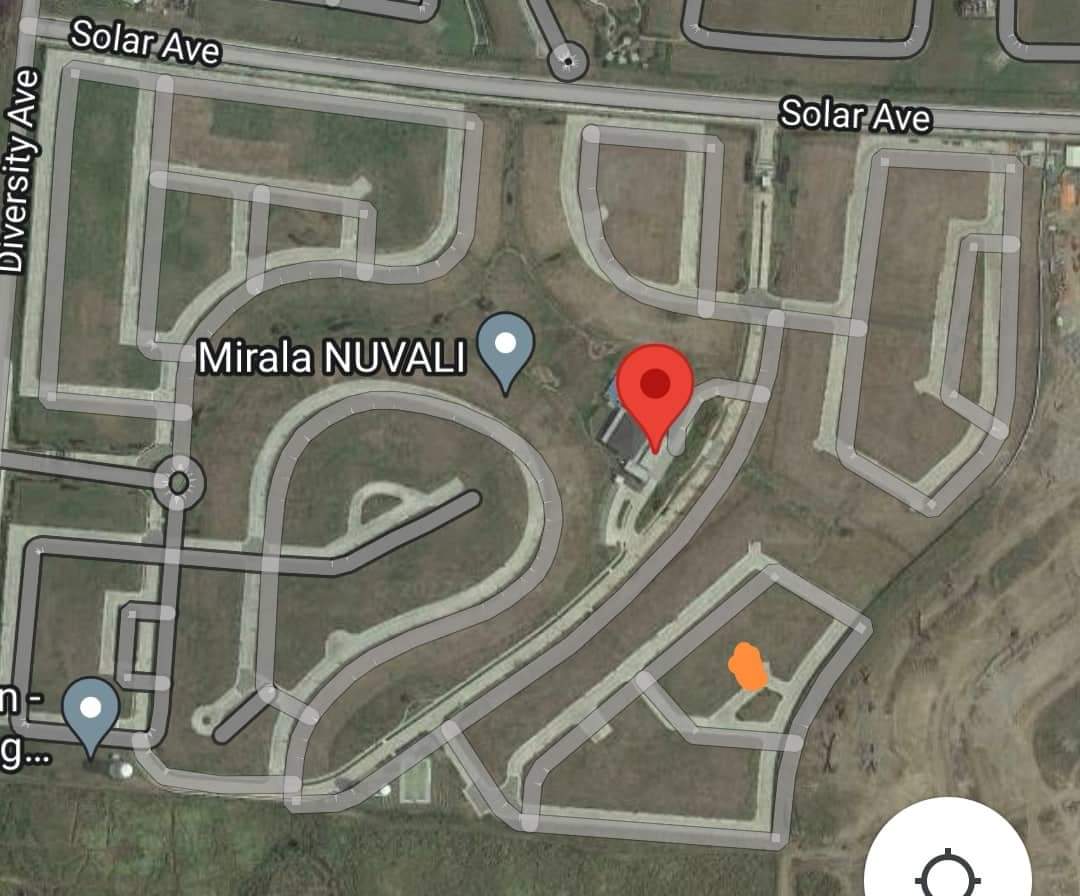Open the gray place marker near bottom-left
This screenshot has width=1080, height=896.
pyautogui.click(x=91, y=710)
